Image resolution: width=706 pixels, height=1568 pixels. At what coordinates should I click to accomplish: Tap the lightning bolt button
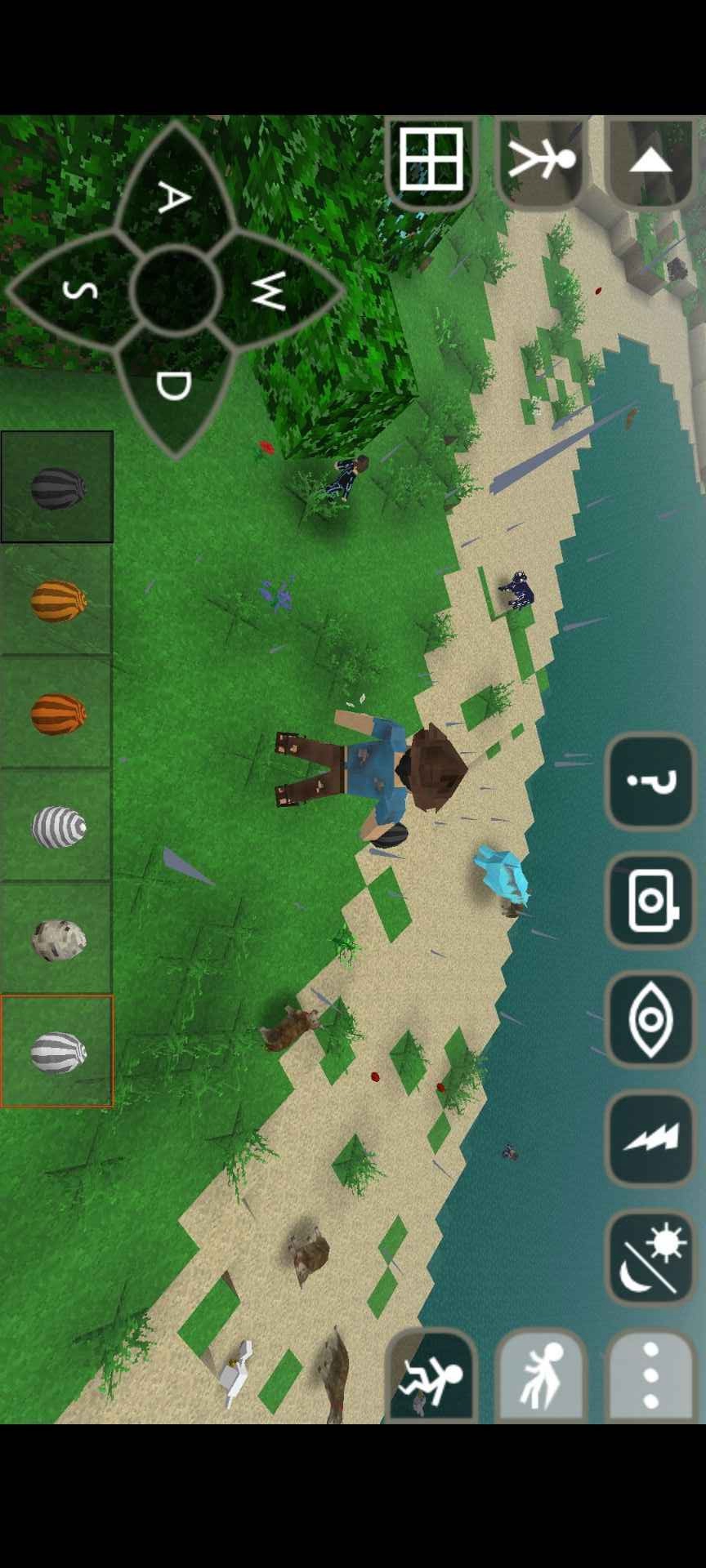pyautogui.click(x=651, y=1138)
